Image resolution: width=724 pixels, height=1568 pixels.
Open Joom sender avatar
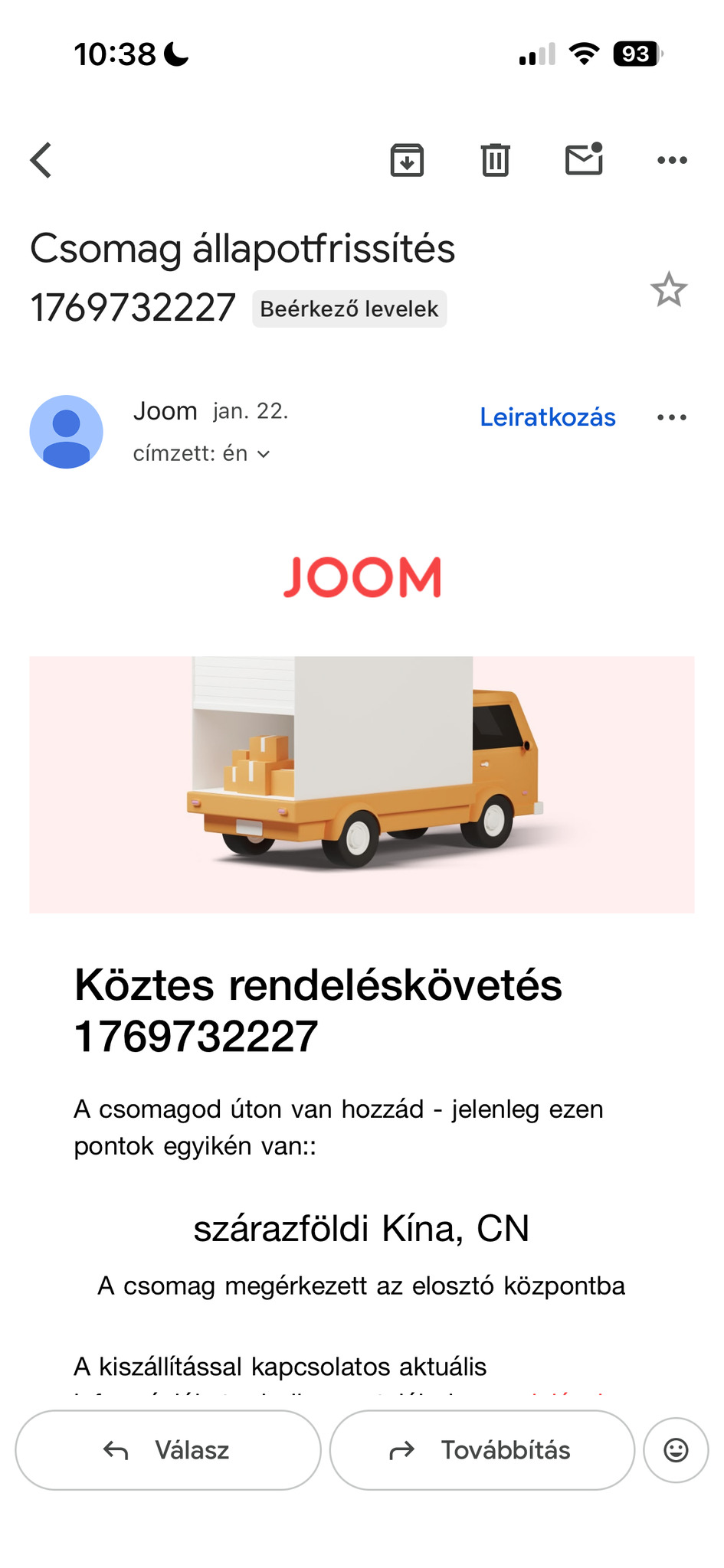67,432
